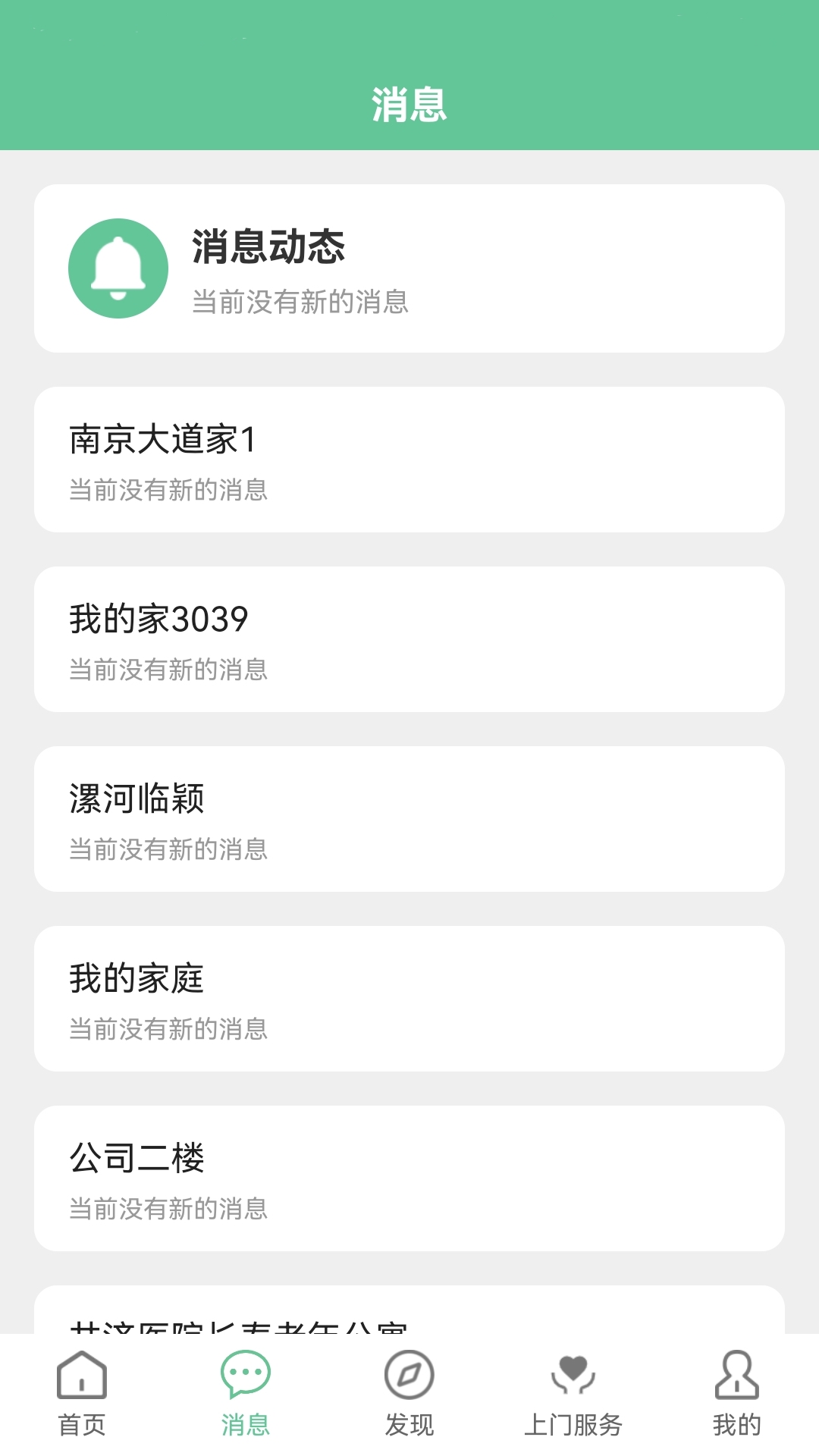Open the 我的家3039 message card
The height and width of the screenshot is (1456, 819).
[x=409, y=639]
